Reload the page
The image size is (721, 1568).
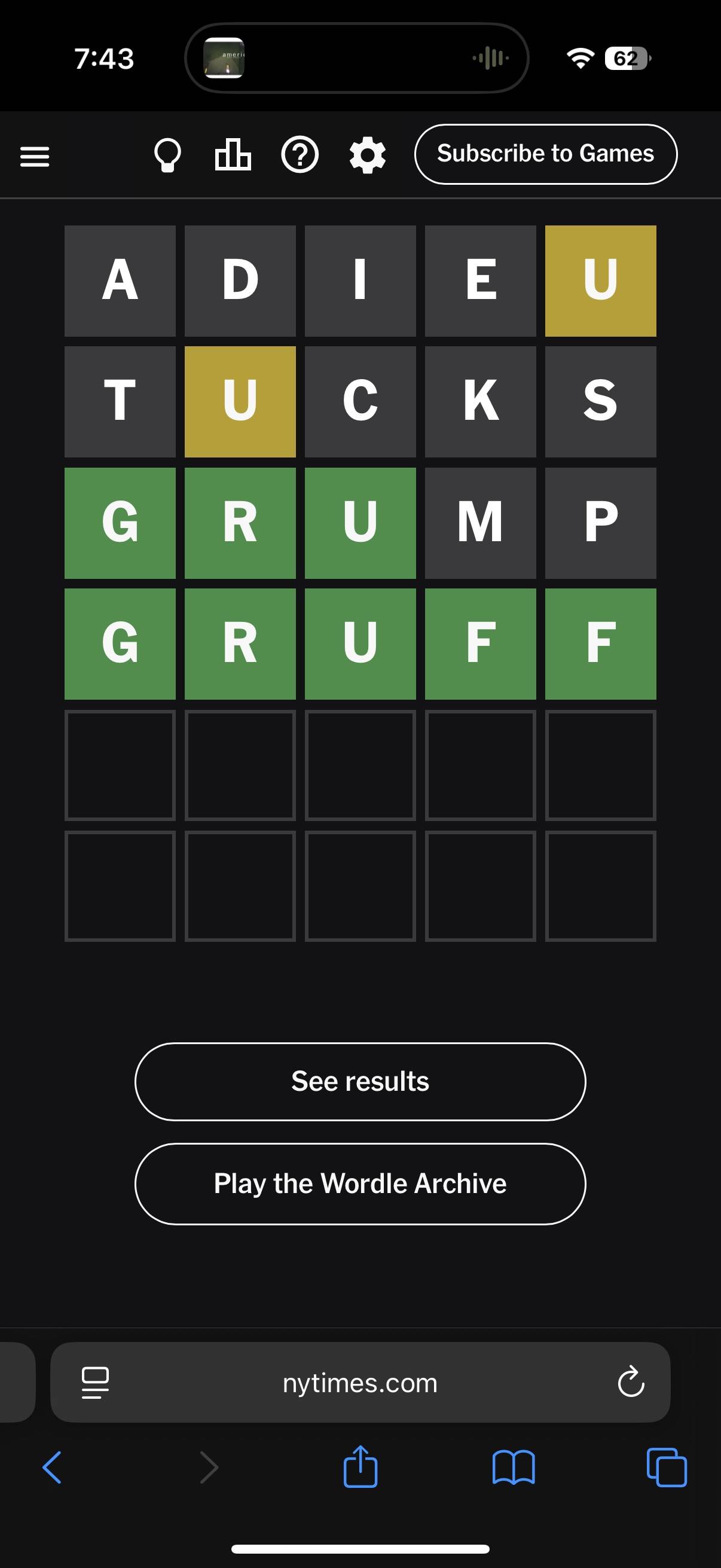click(x=631, y=1381)
